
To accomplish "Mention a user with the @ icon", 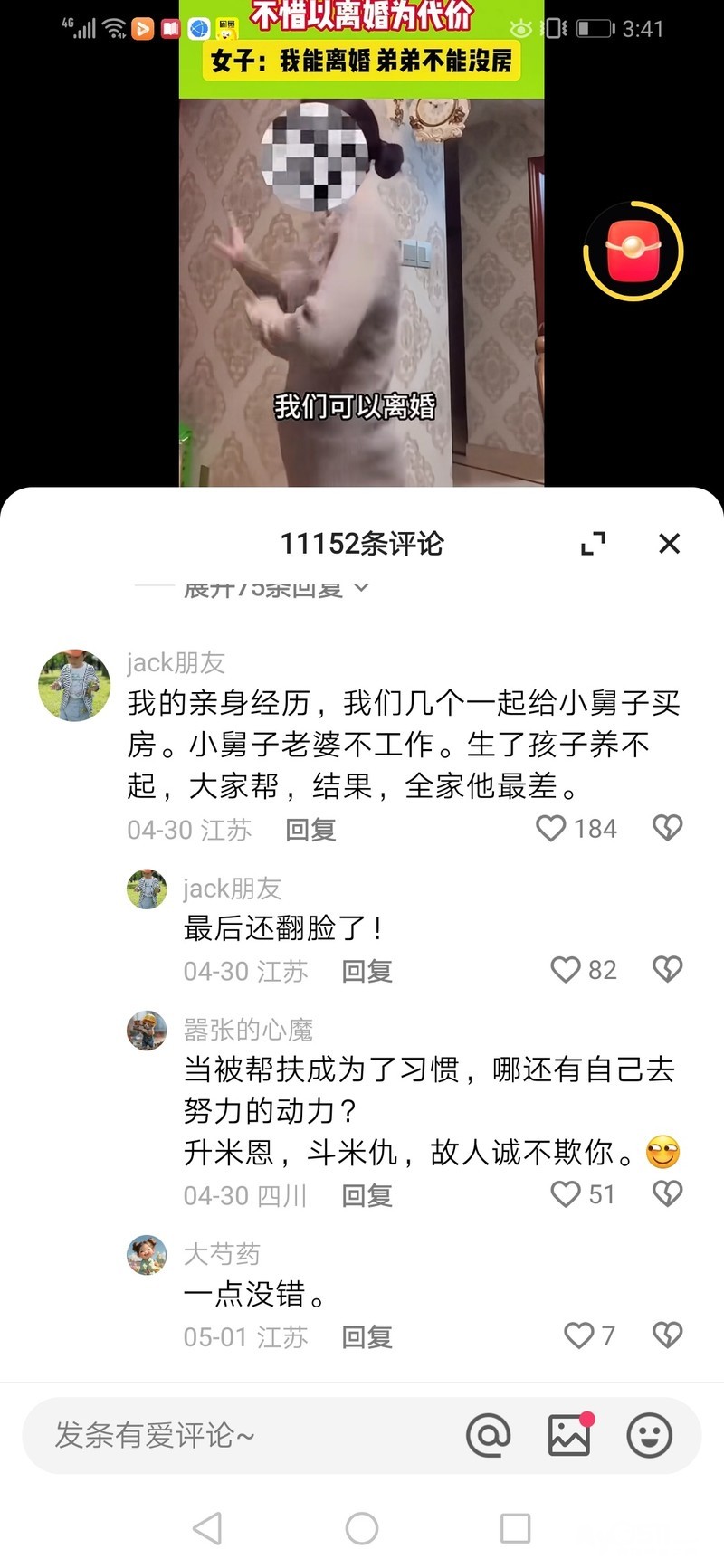I will (x=488, y=1435).
